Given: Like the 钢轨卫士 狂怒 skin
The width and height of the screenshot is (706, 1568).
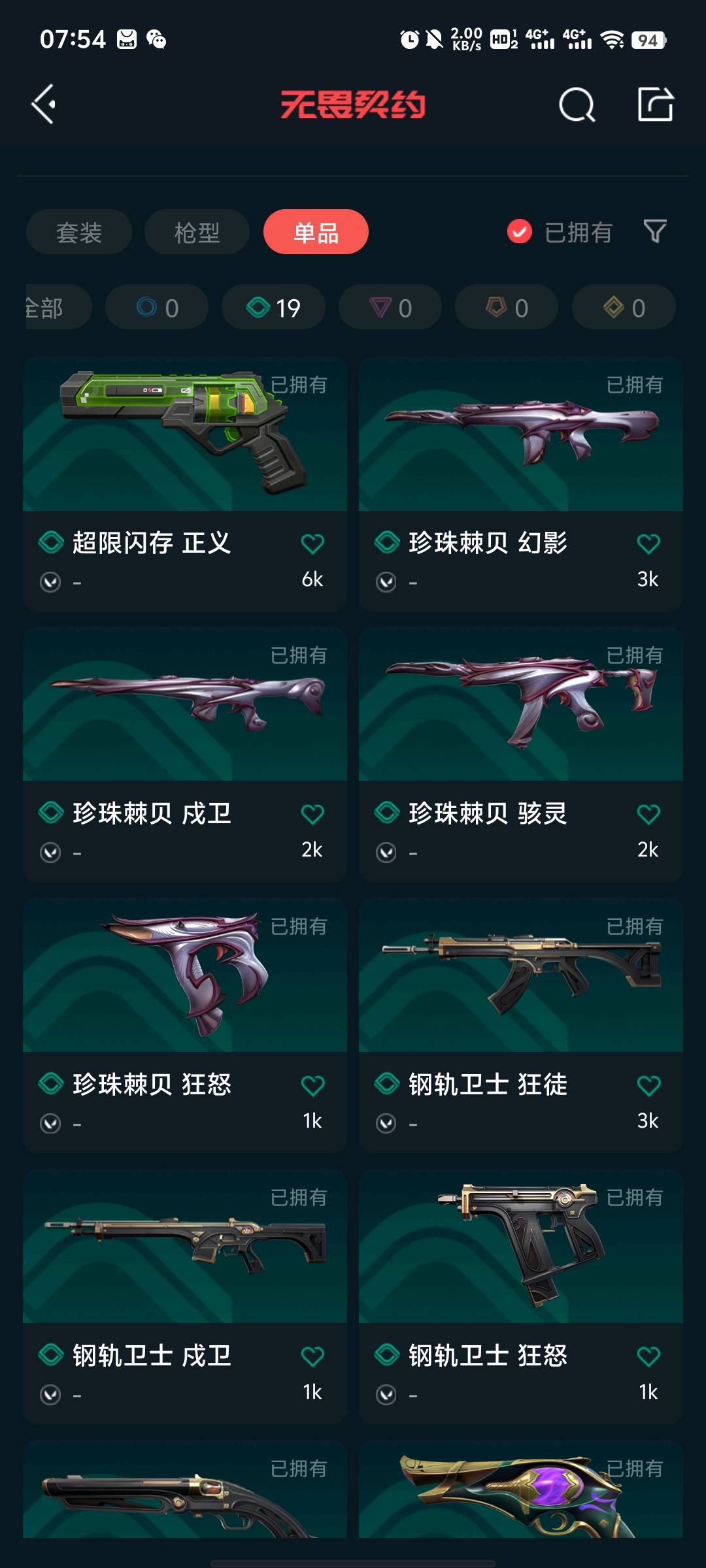Looking at the screenshot, I should [x=648, y=1356].
